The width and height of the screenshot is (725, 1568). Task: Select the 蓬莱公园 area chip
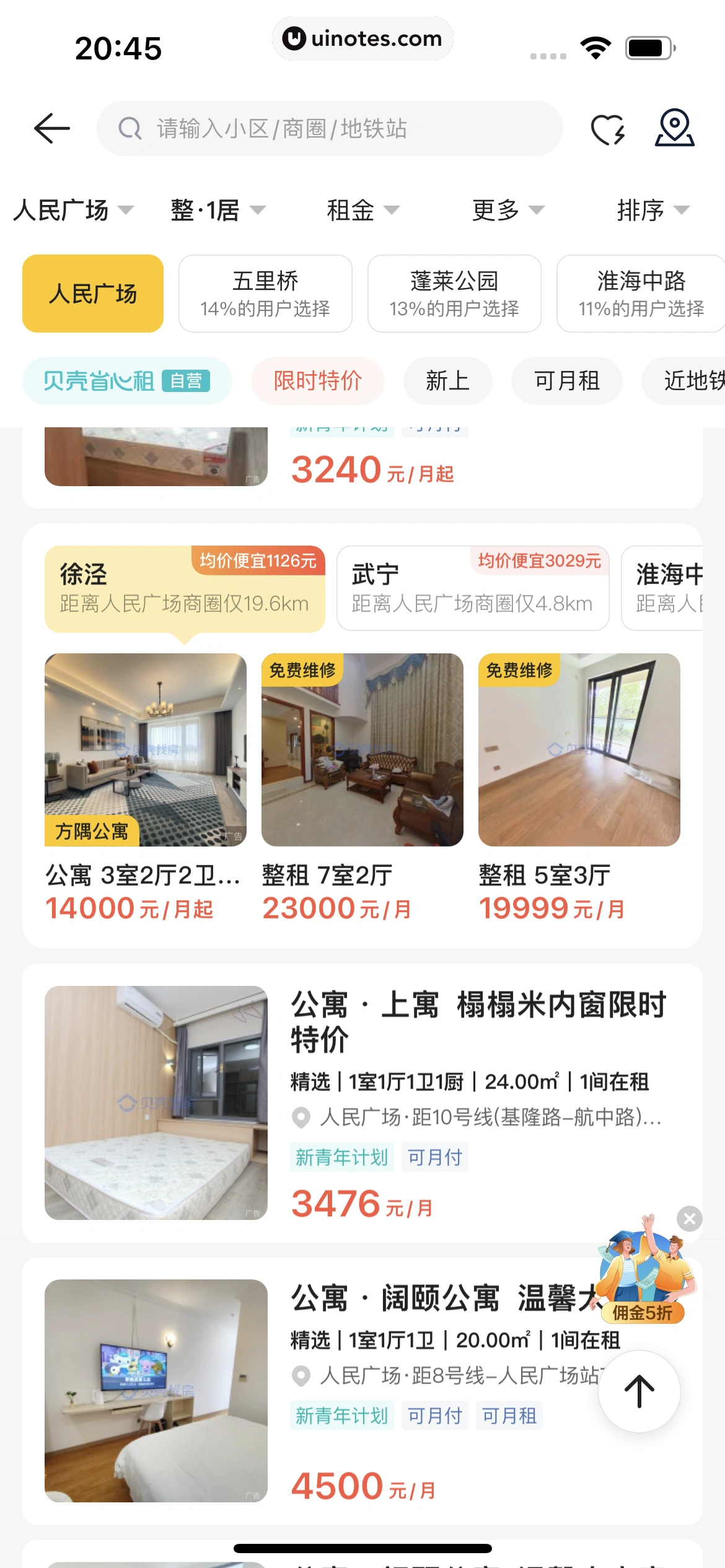[454, 294]
